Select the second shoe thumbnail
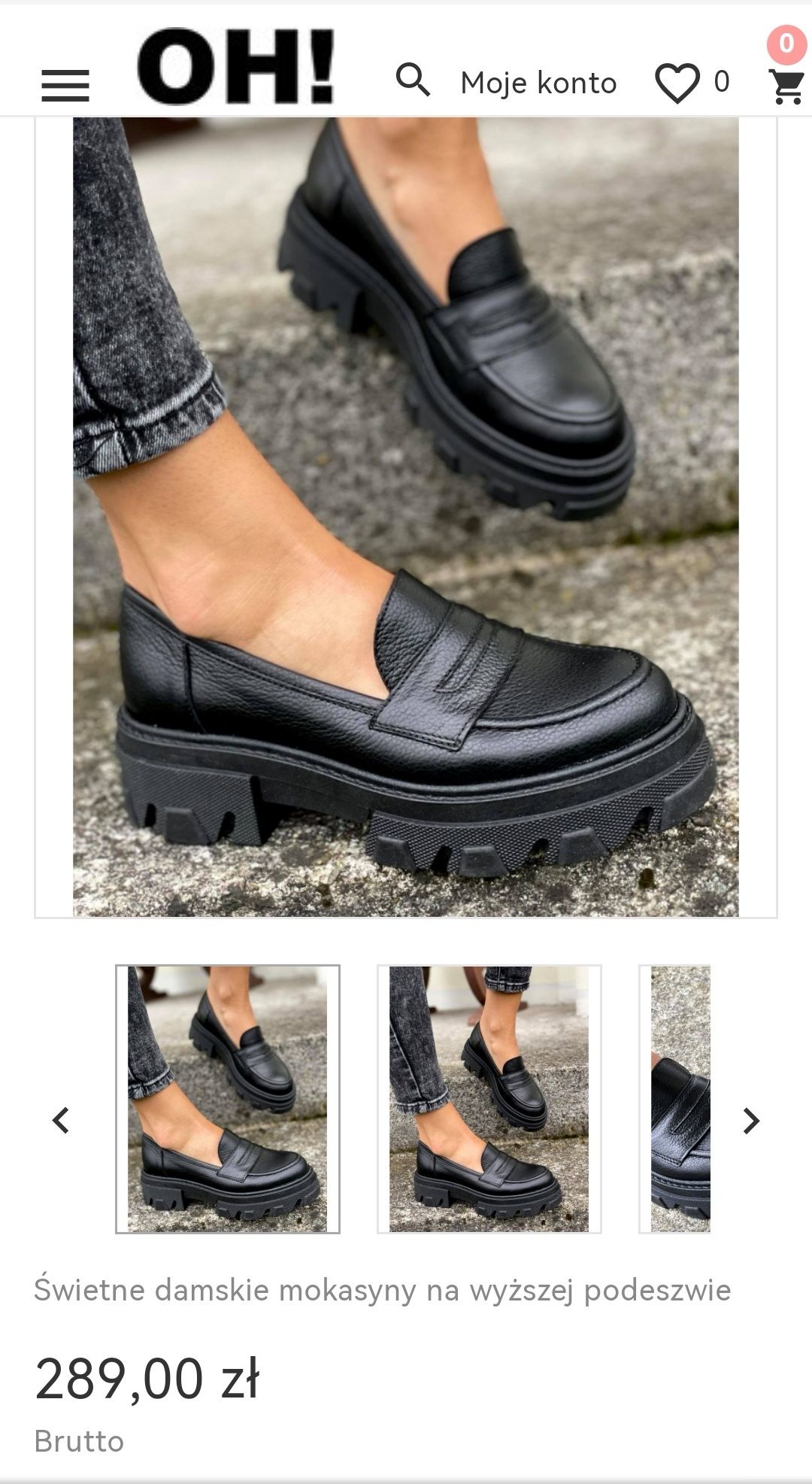The image size is (812, 1484). 489,1099
